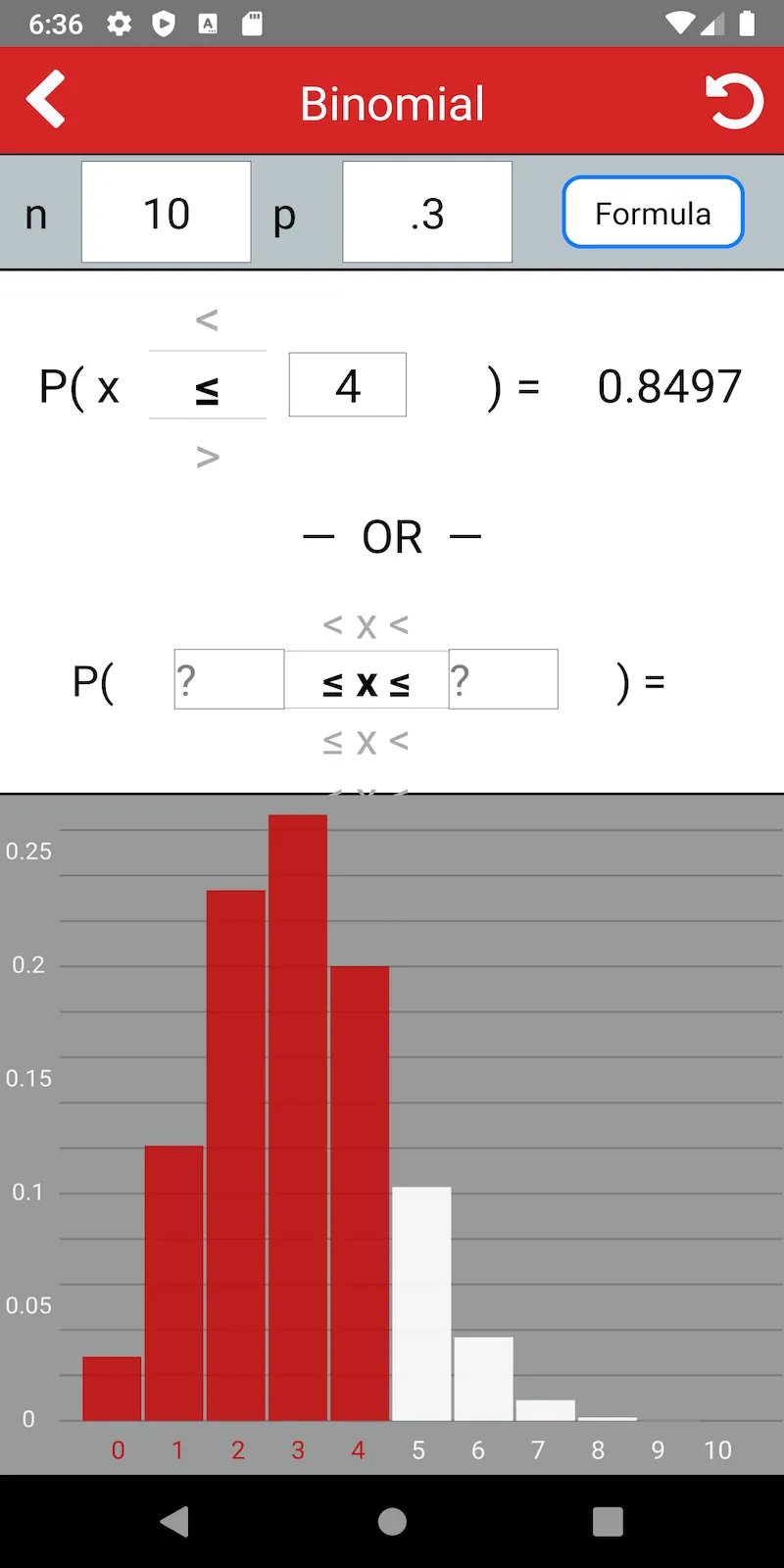The height and width of the screenshot is (1568, 784).
Task: Reset the binomial calculator
Action: coord(734,101)
